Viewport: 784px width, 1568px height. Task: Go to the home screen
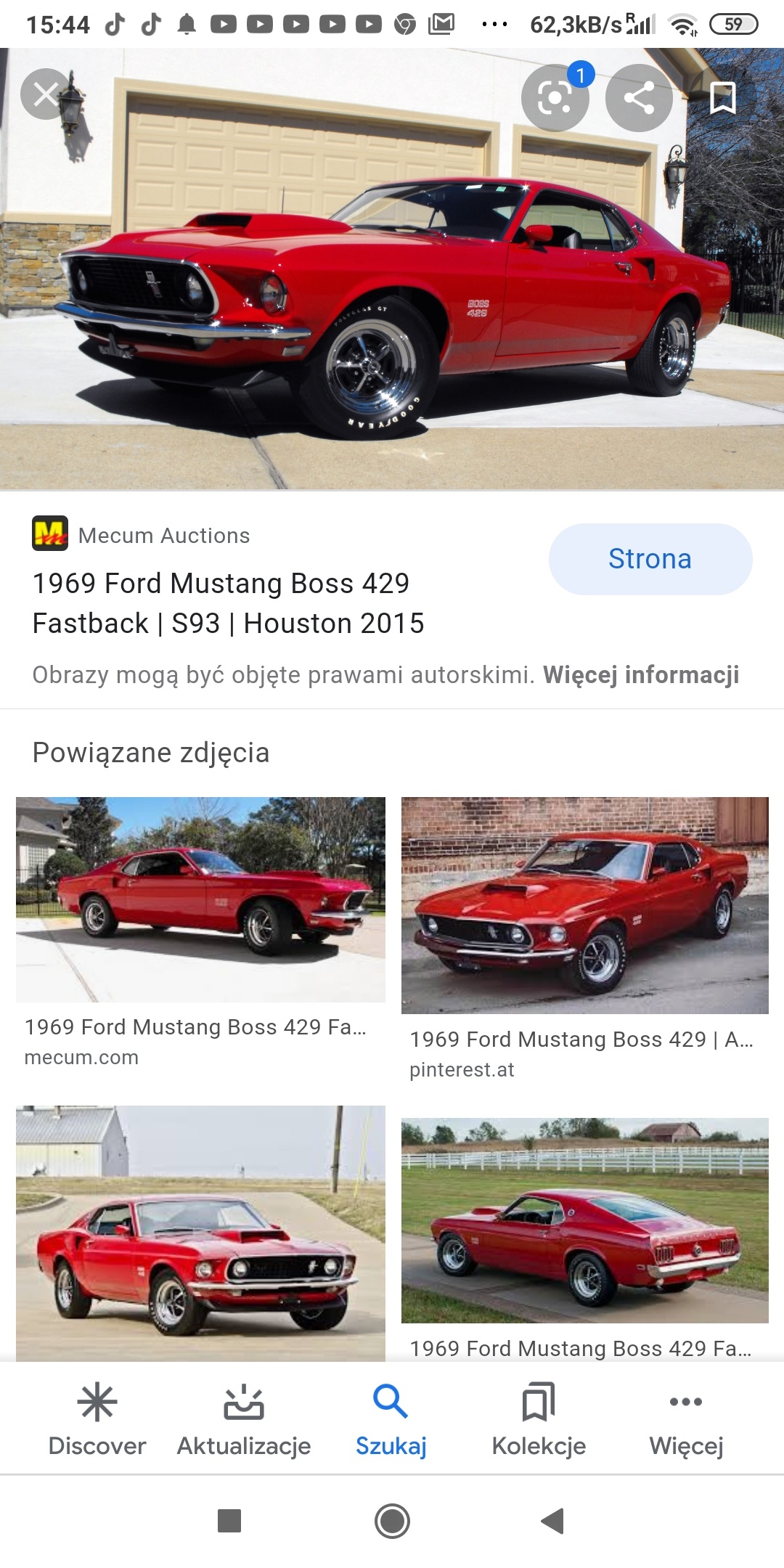[x=392, y=1520]
